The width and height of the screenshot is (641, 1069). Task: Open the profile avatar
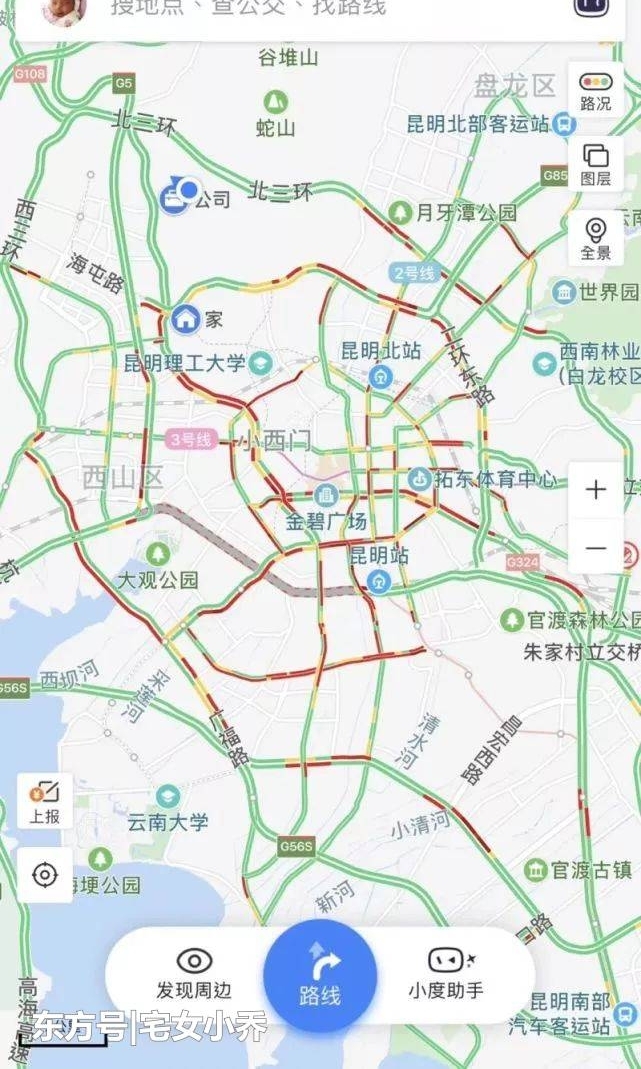pos(64,10)
